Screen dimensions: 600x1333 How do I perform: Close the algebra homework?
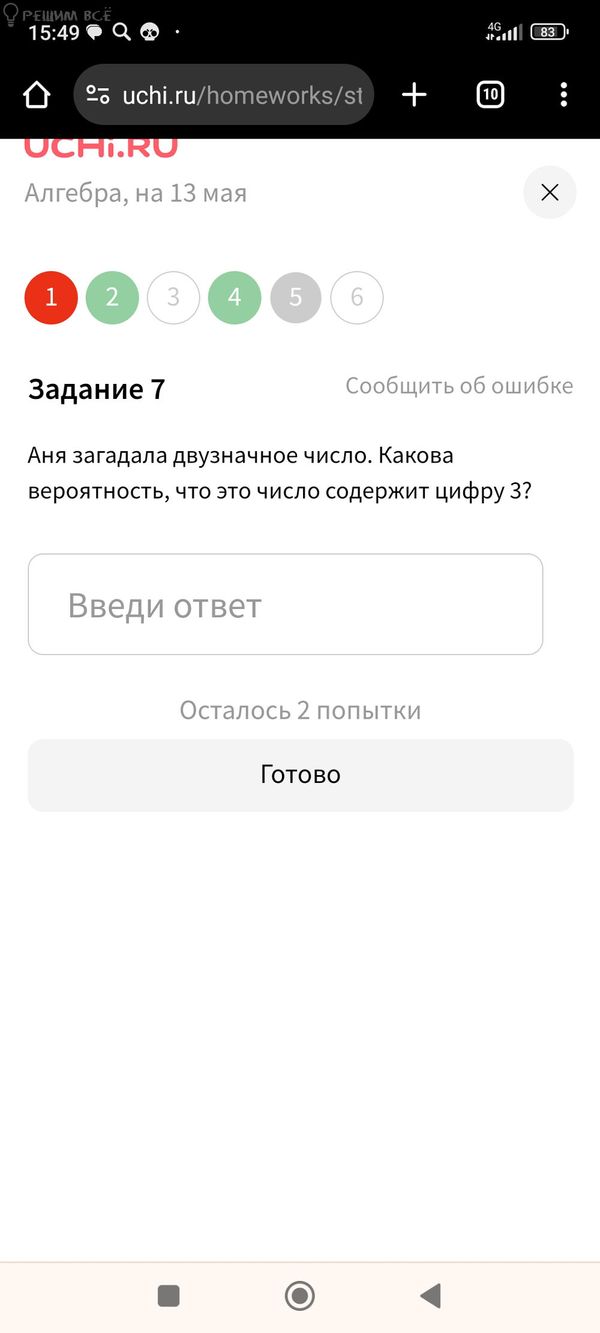549,193
